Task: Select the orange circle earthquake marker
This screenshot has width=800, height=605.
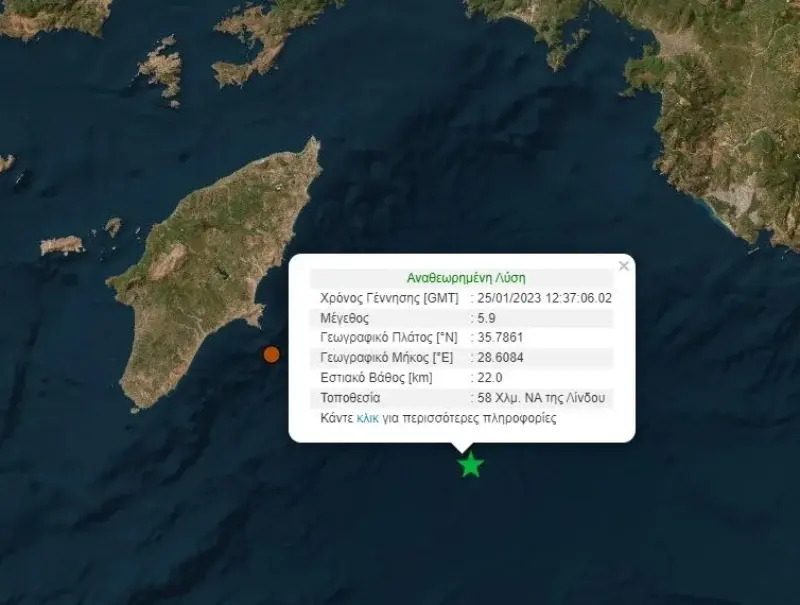Action: (x=271, y=354)
